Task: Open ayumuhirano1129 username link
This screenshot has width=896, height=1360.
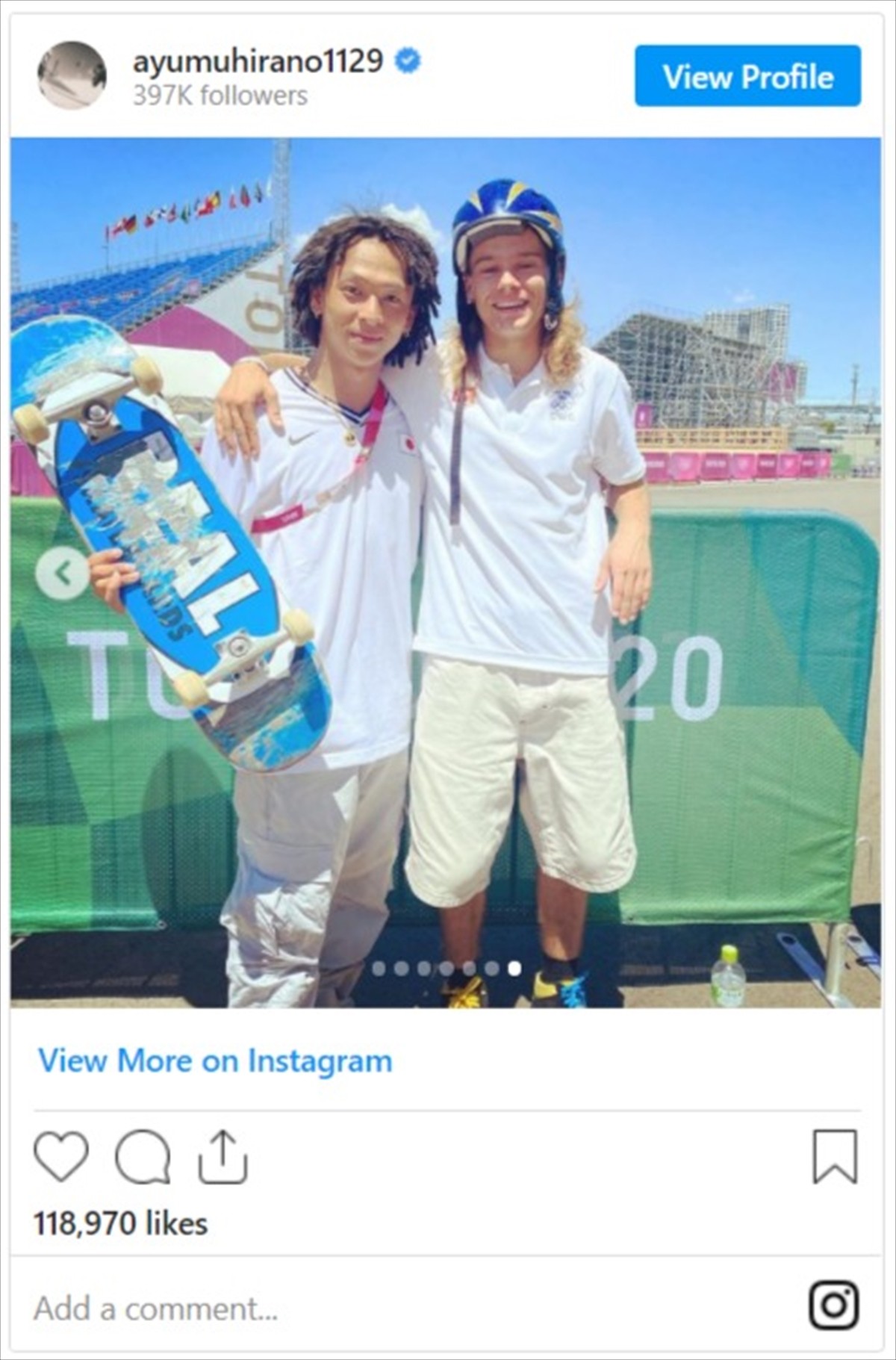Action: [258, 60]
